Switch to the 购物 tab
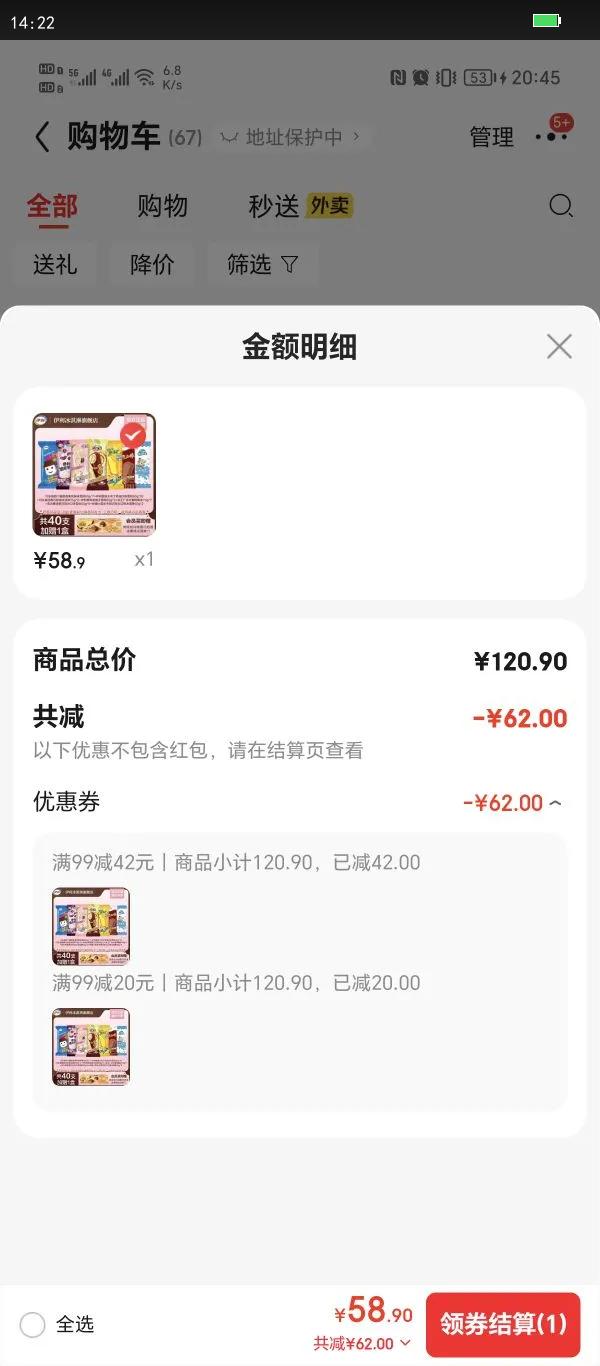This screenshot has height=1366, width=600. tap(162, 206)
